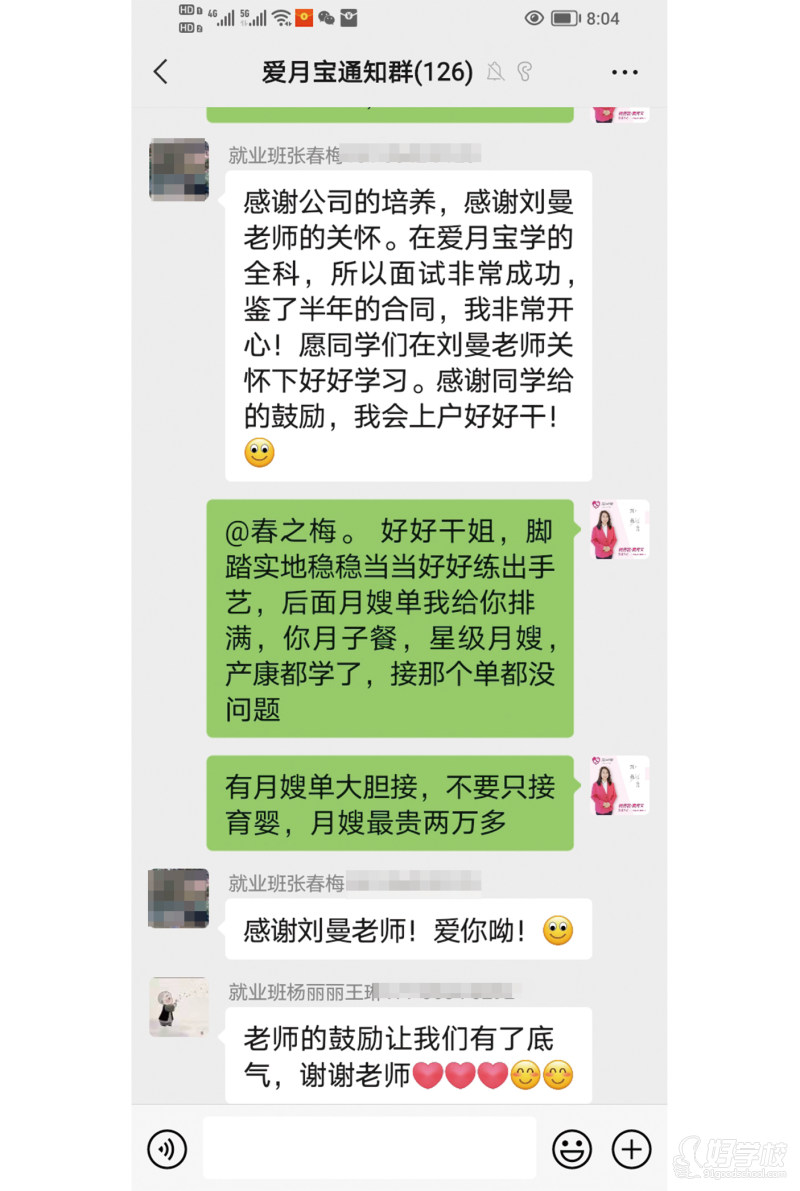Image resolution: width=800 pixels, height=1191 pixels.
Task: Open the plus attachment menu
Action: coord(631,1149)
